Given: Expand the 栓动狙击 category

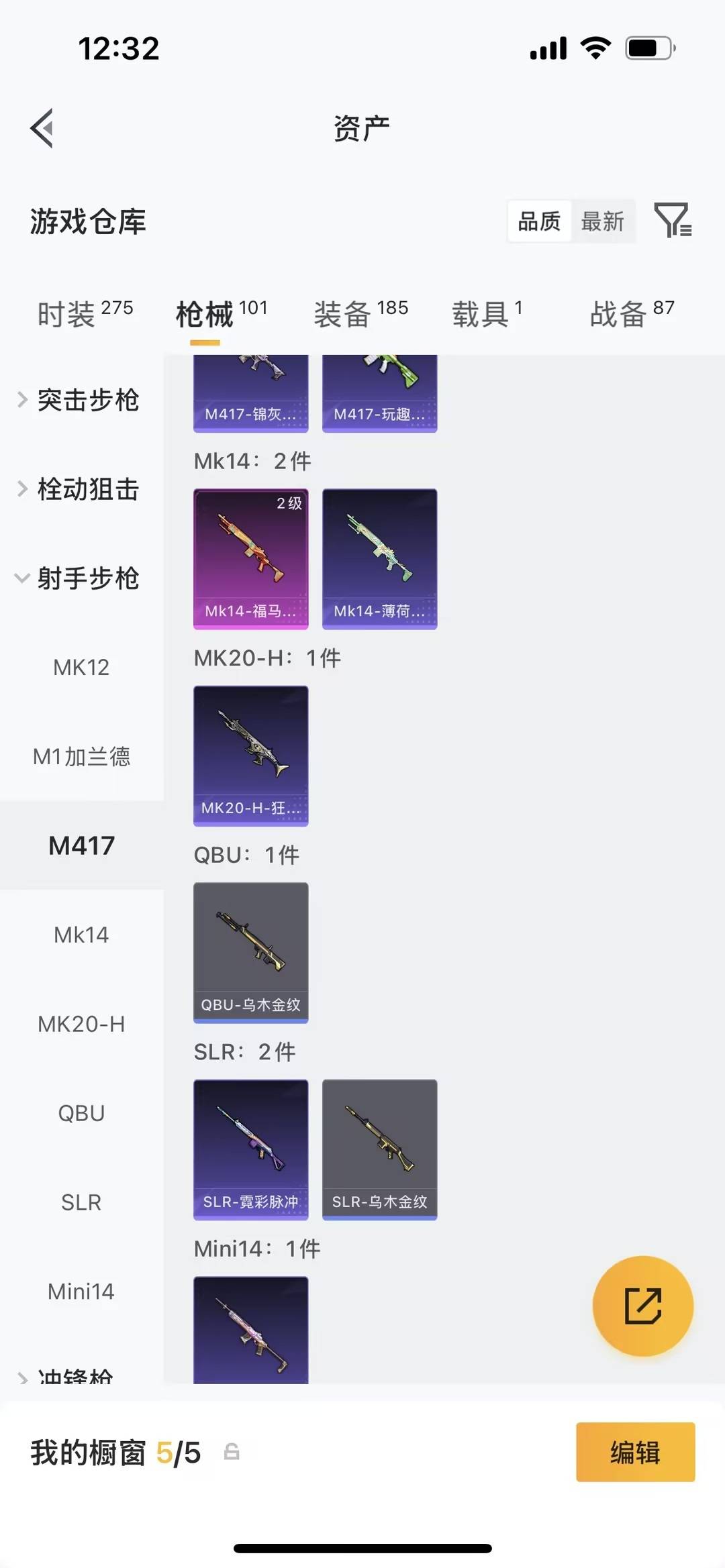Looking at the screenshot, I should pos(88,490).
